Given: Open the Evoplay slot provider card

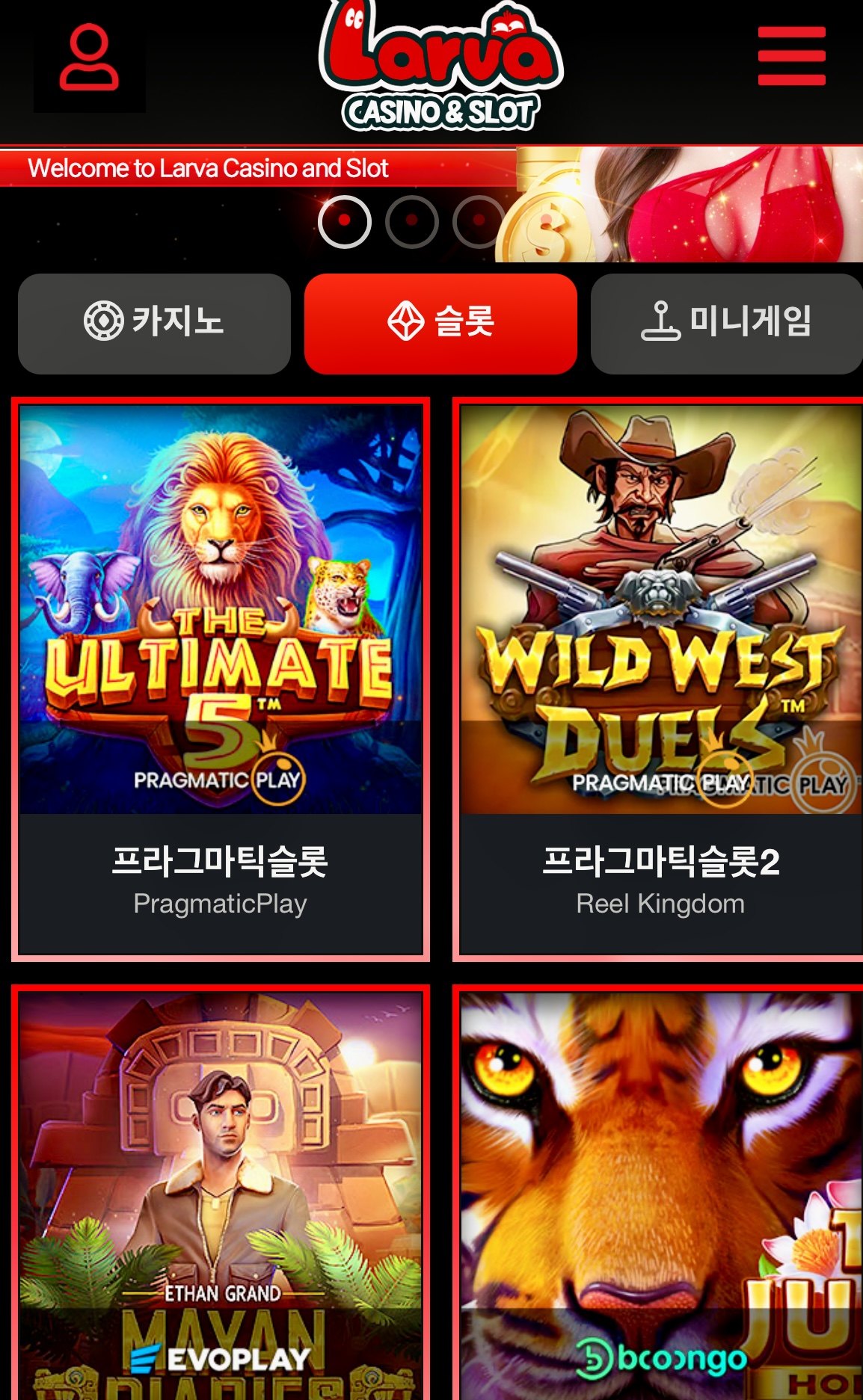Looking at the screenshot, I should [x=221, y=1196].
